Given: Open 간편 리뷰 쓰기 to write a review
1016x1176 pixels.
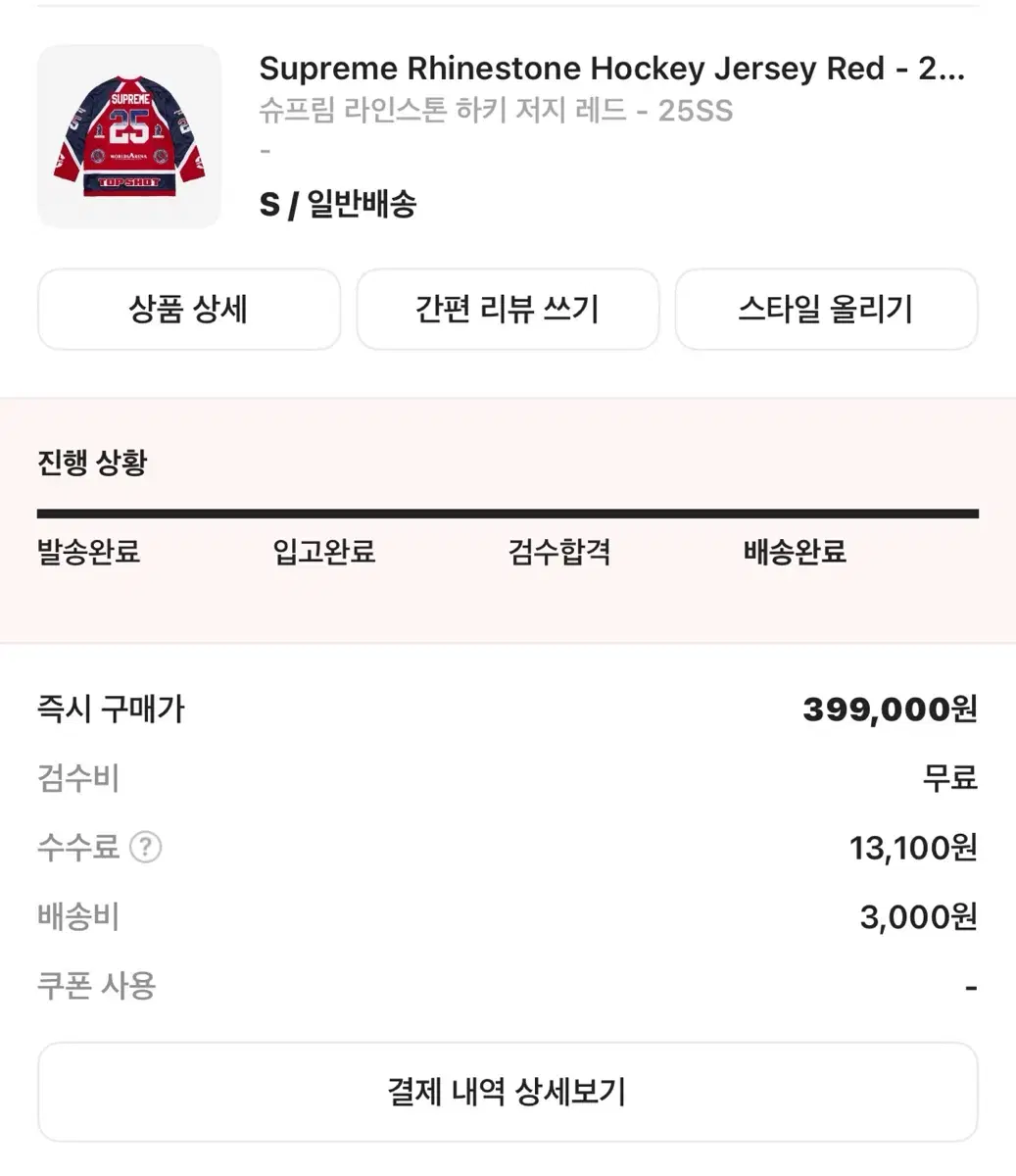Looking at the screenshot, I should [x=508, y=310].
